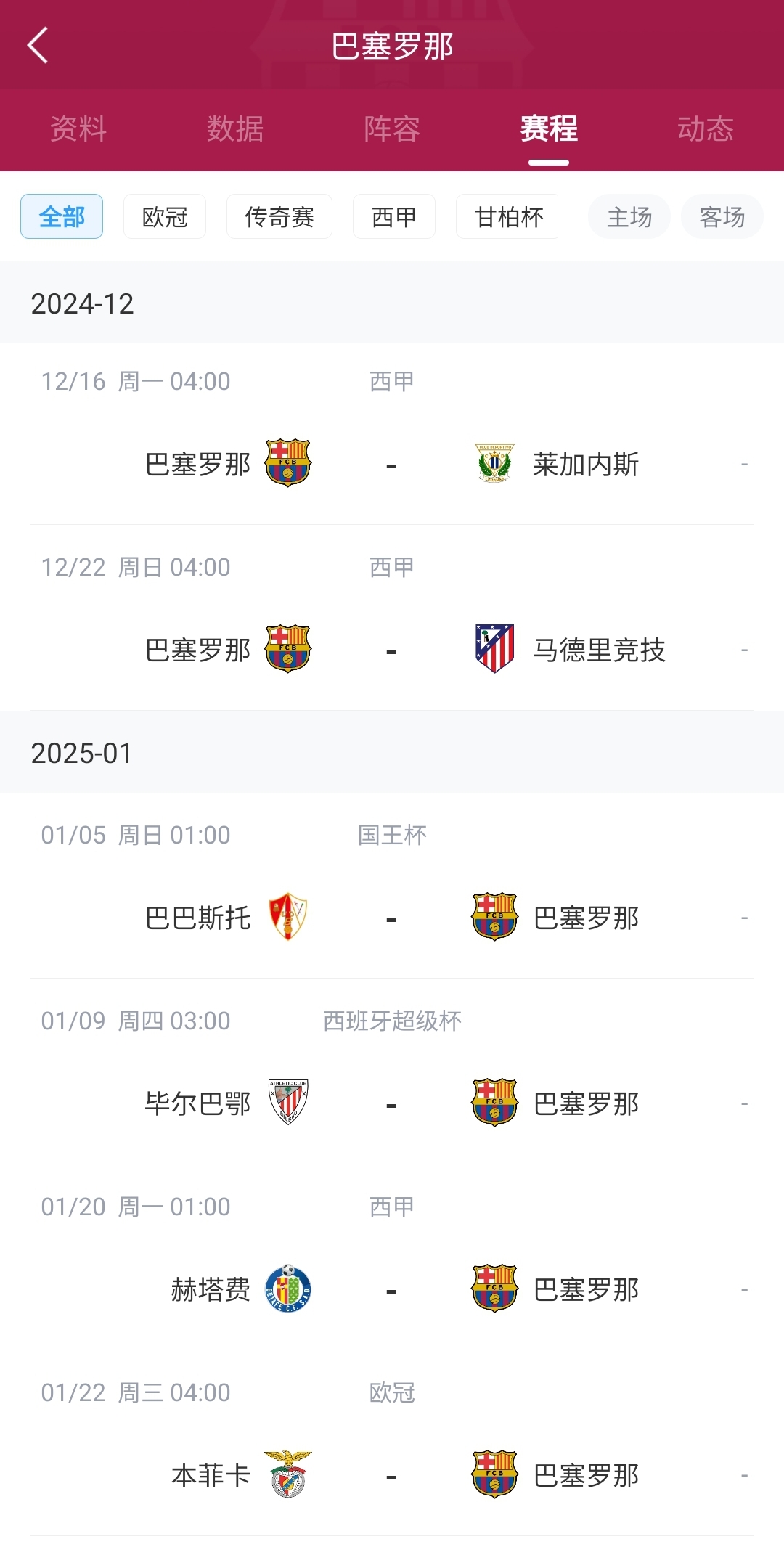
Task: Open the 毕尔巴鄂 vs 巴塞罗那 match
Action: (x=392, y=1103)
